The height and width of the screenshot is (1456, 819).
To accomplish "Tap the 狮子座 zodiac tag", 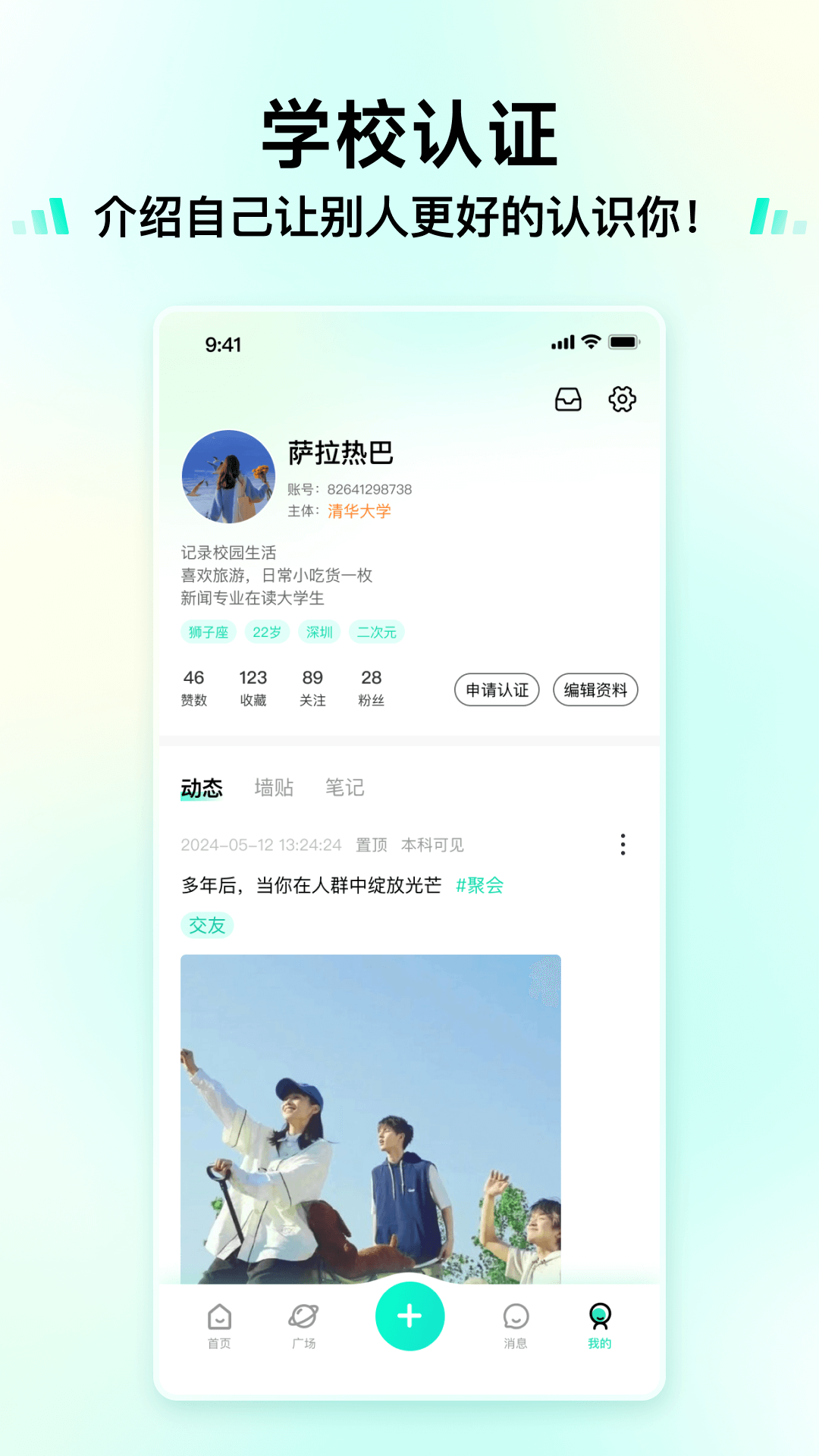I will pos(207,631).
